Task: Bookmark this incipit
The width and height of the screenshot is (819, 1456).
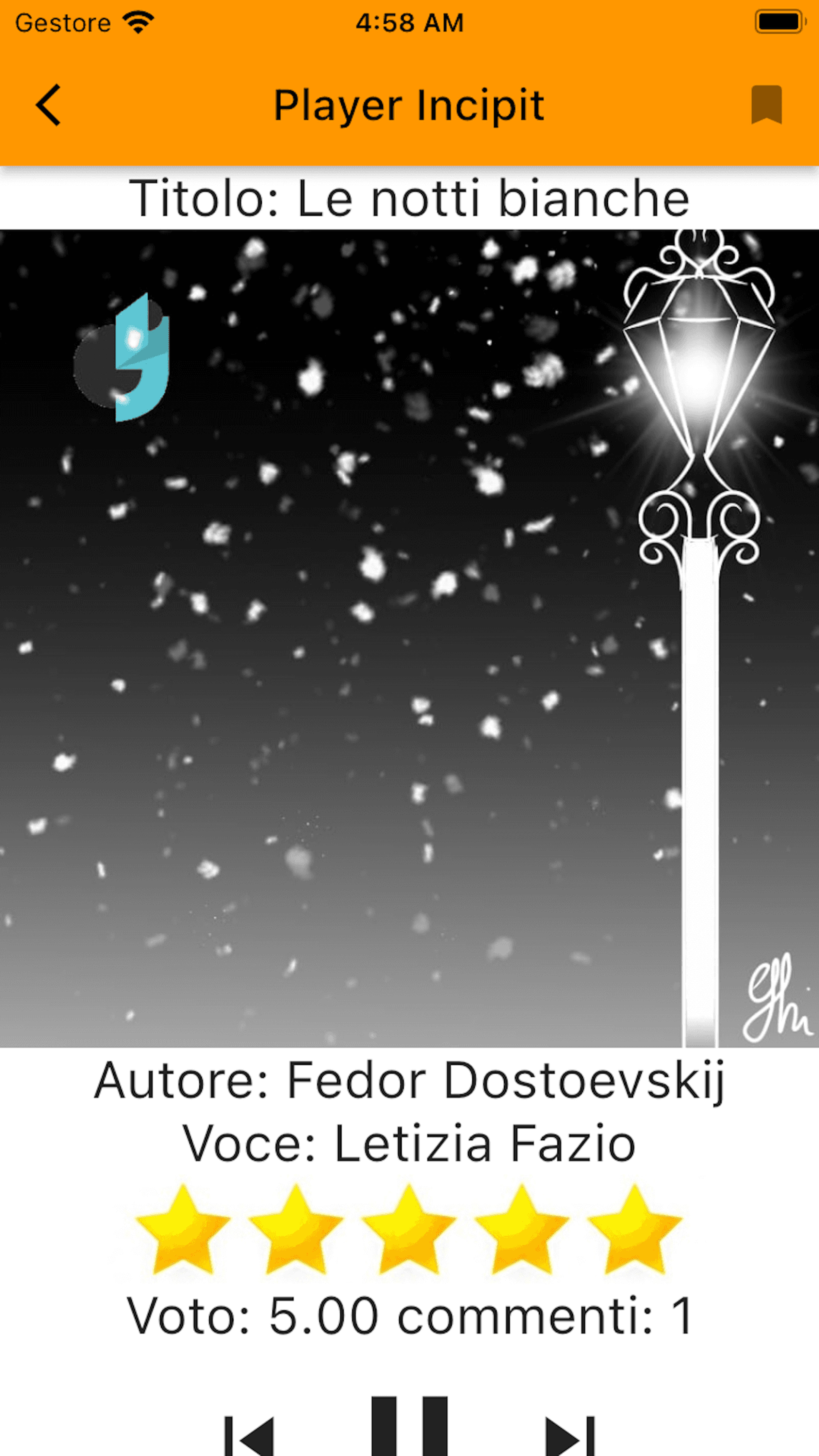Action: tap(767, 105)
